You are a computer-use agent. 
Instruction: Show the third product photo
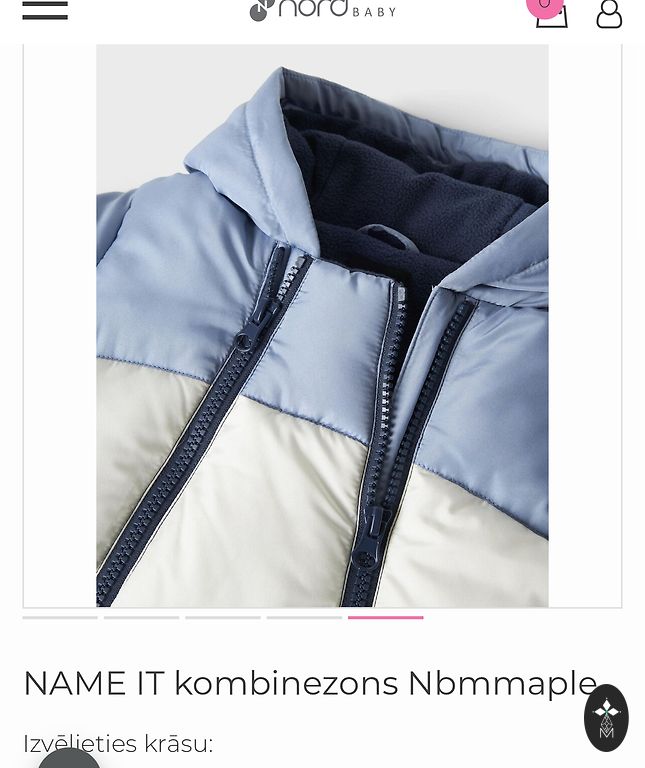tap(222, 617)
